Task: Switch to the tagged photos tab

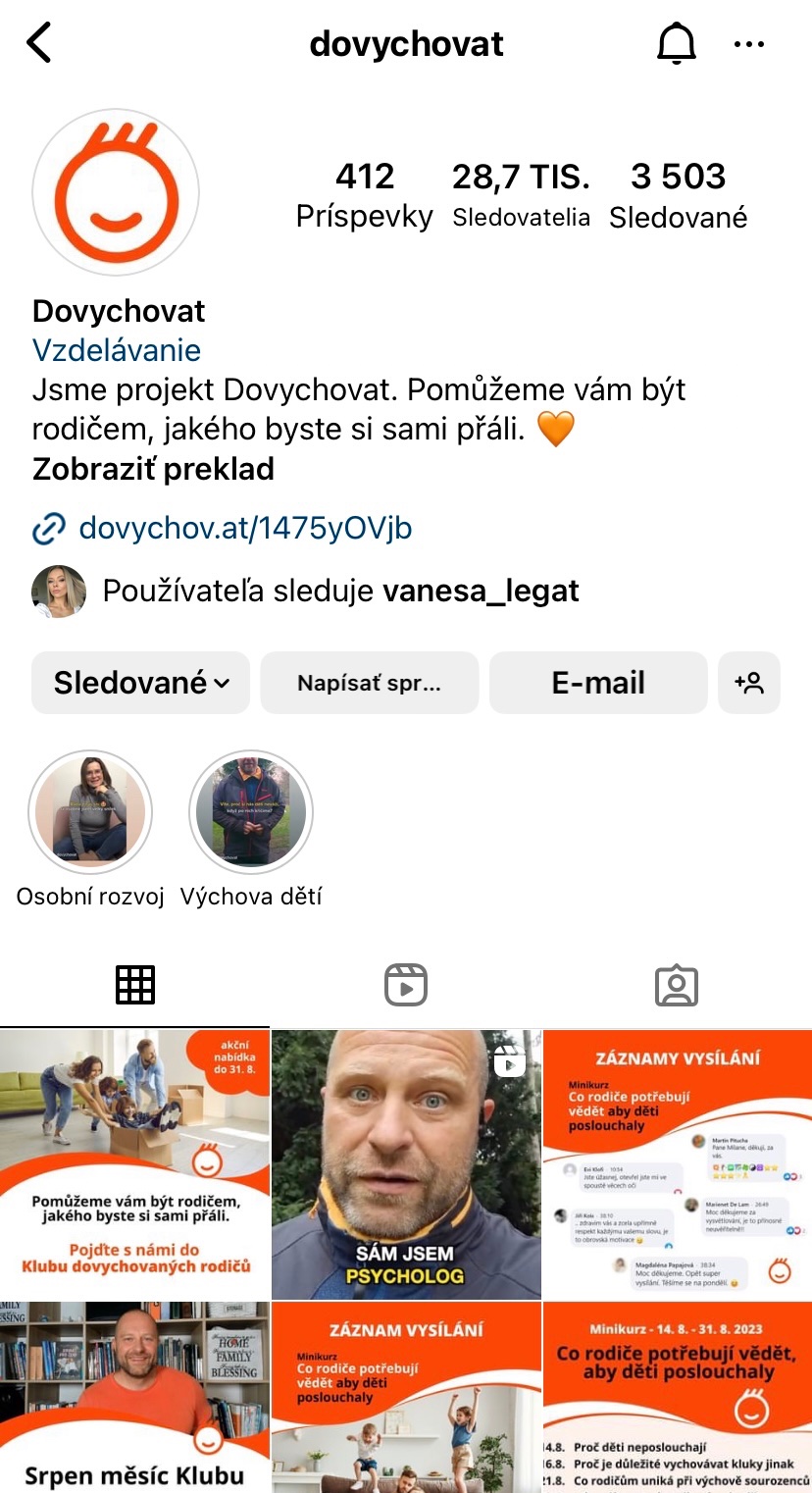Action: coord(677,984)
